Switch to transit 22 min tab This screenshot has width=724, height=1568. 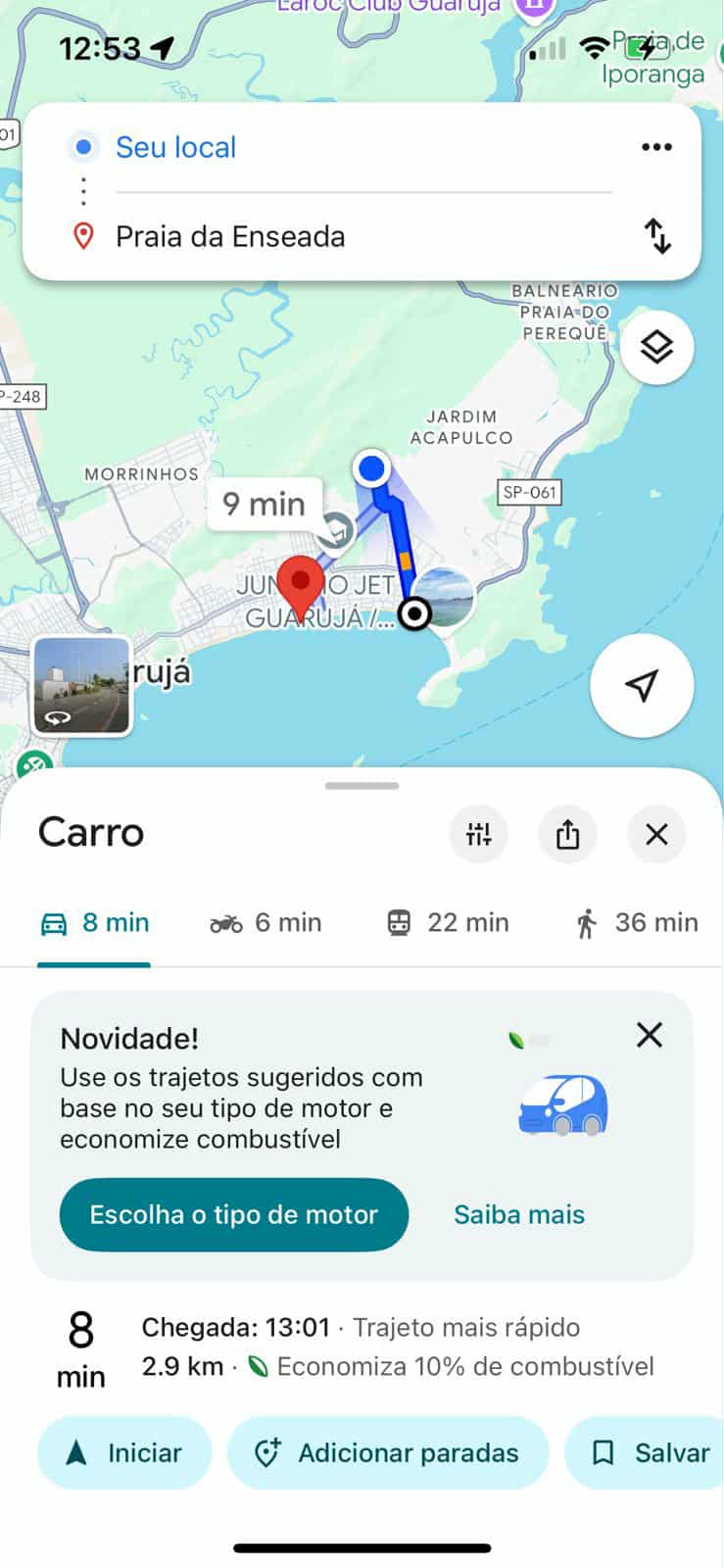coord(448,923)
